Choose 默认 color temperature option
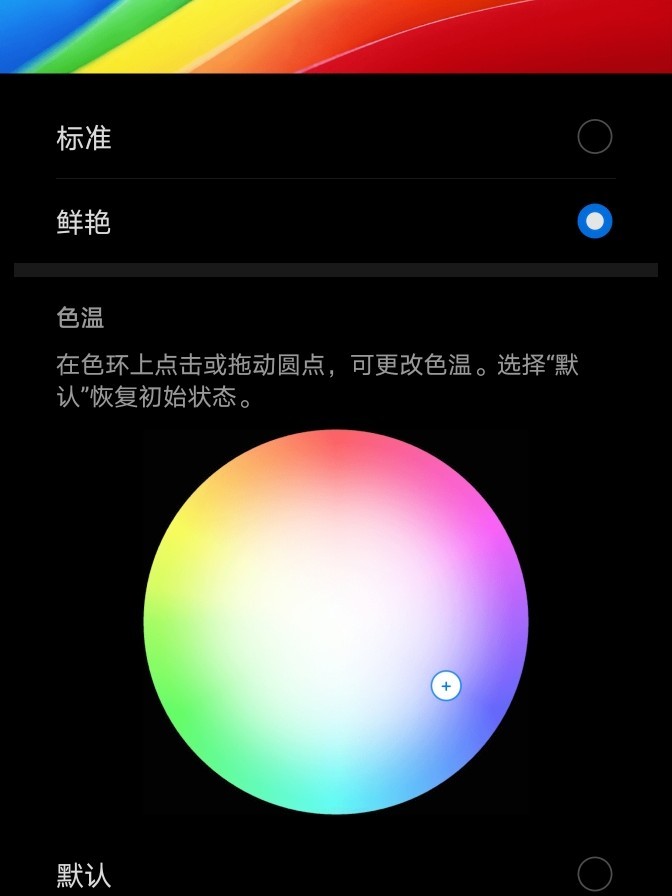 click(x=594, y=874)
